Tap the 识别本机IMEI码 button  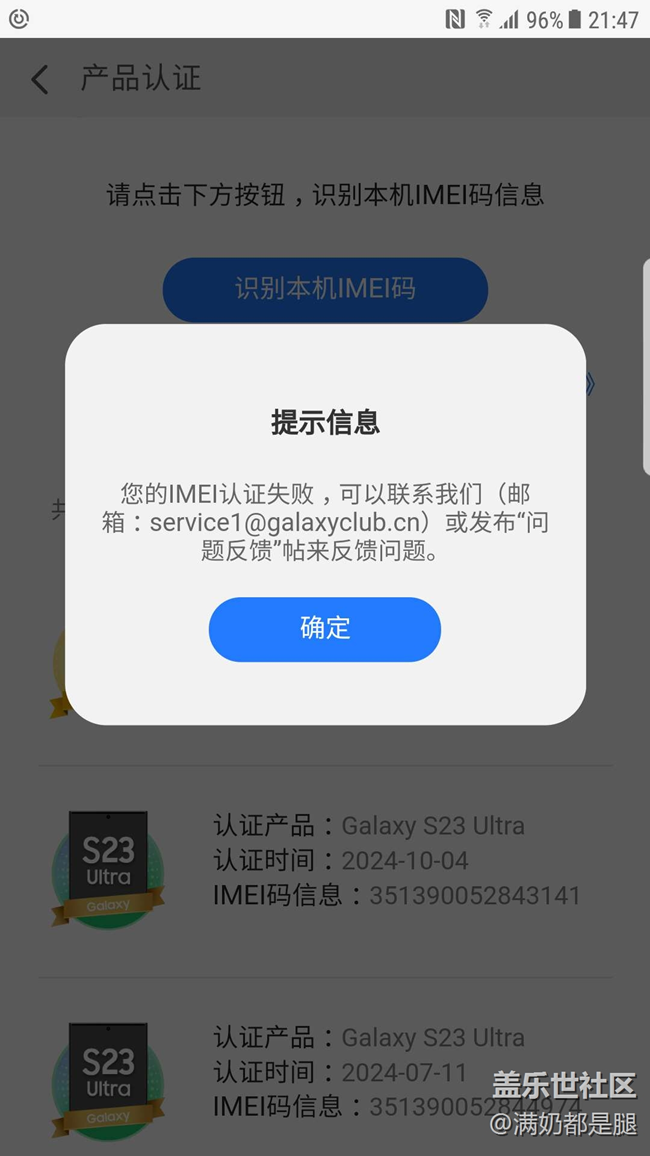pos(324,289)
